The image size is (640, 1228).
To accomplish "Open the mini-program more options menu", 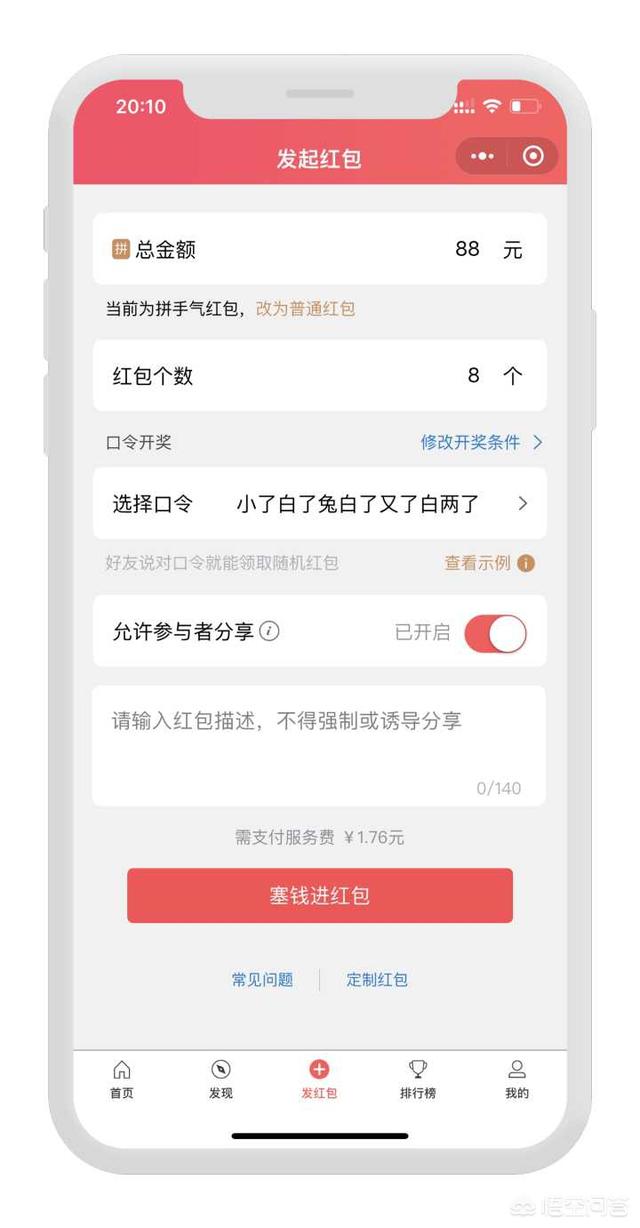I will pos(482,156).
